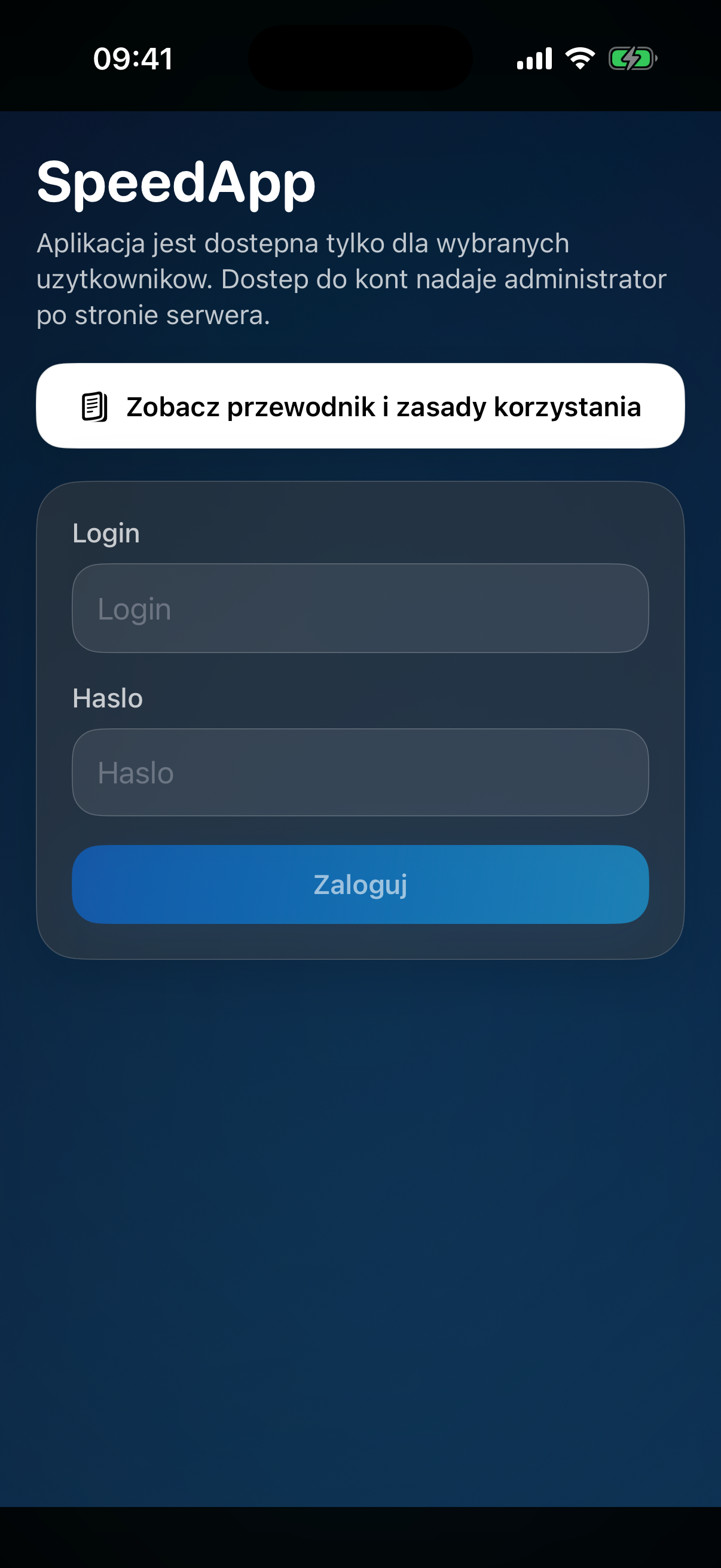Click inside the Login text field

click(x=360, y=608)
